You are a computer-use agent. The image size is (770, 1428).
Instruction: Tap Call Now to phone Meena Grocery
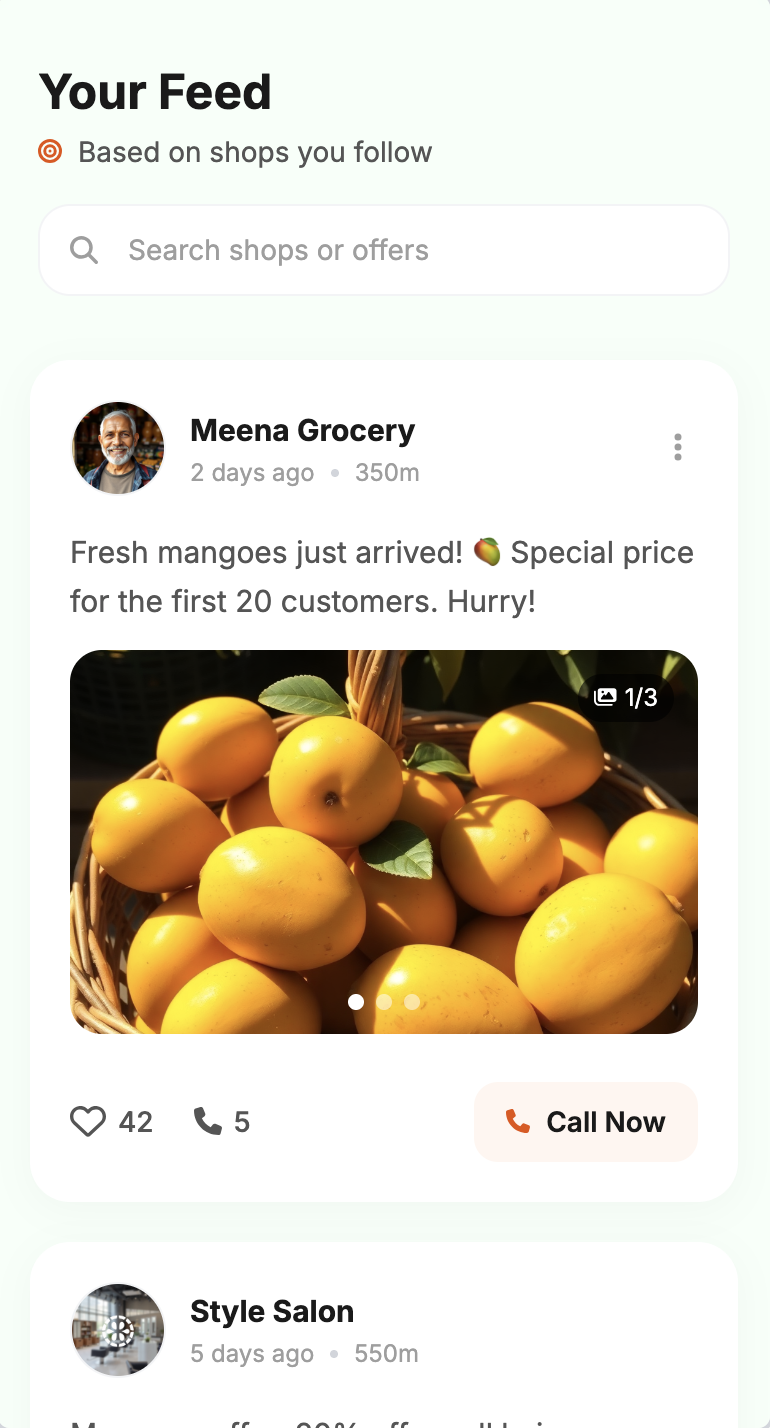click(585, 1122)
